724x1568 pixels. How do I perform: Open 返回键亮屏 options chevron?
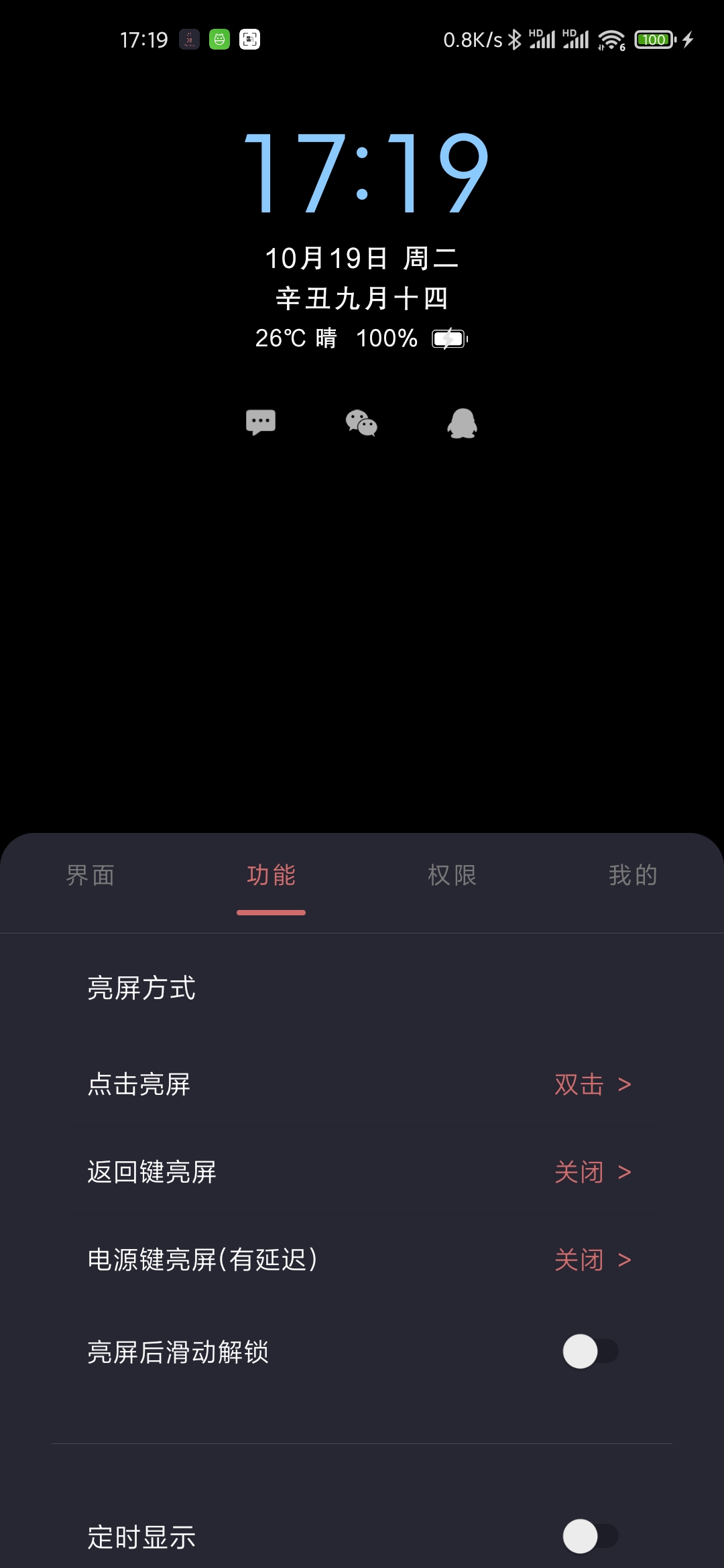pyautogui.click(x=627, y=1172)
